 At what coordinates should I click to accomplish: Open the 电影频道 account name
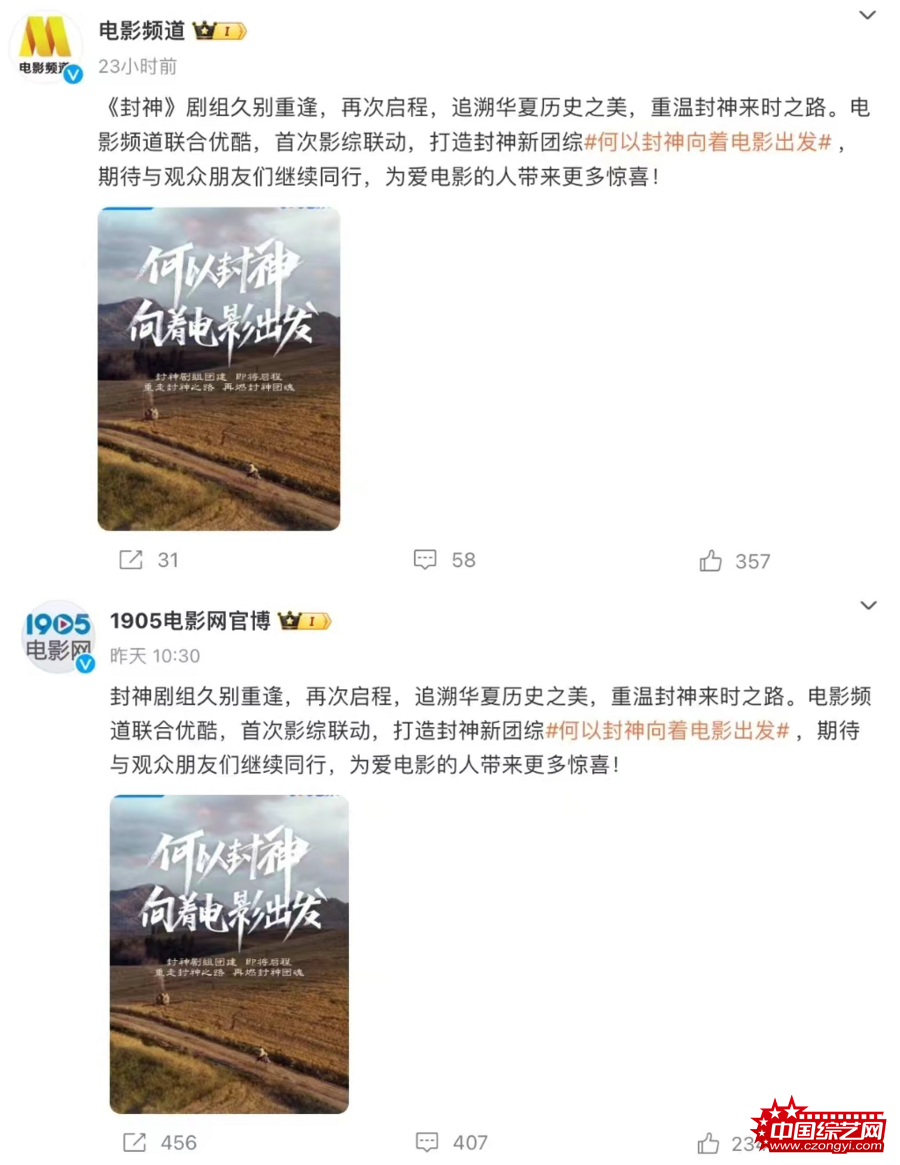pyautogui.click(x=141, y=31)
